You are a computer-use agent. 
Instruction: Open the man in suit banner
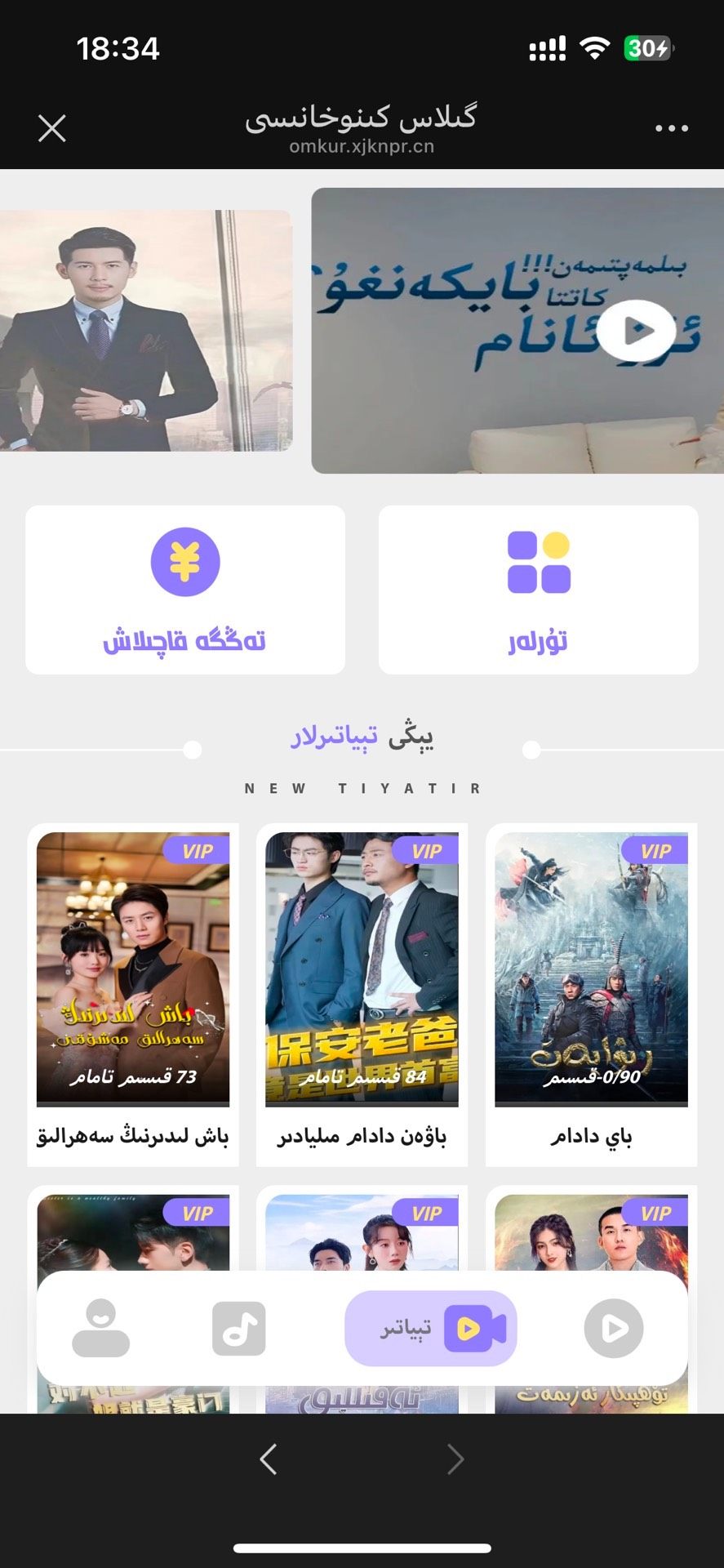tap(145, 331)
